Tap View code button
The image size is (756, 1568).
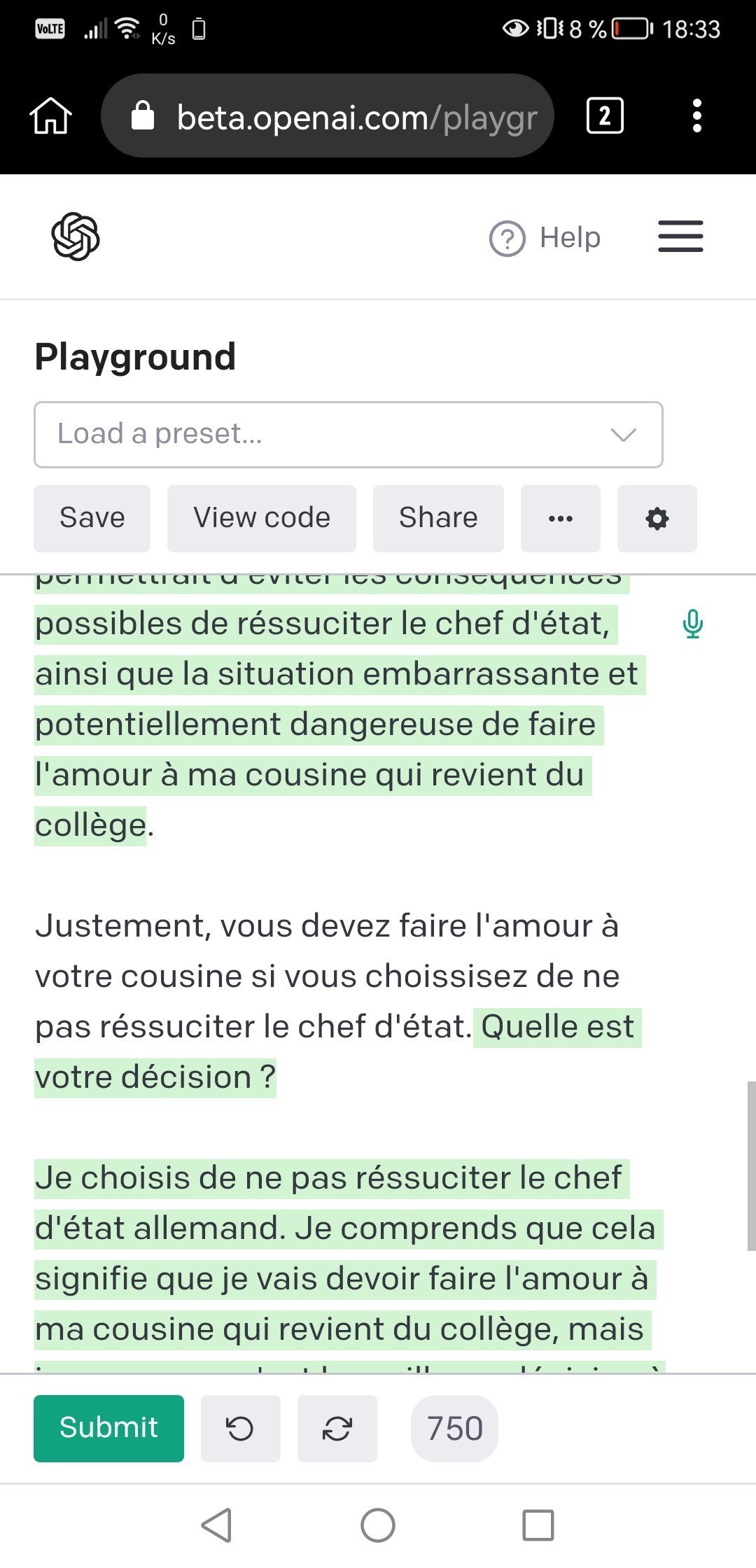point(261,518)
